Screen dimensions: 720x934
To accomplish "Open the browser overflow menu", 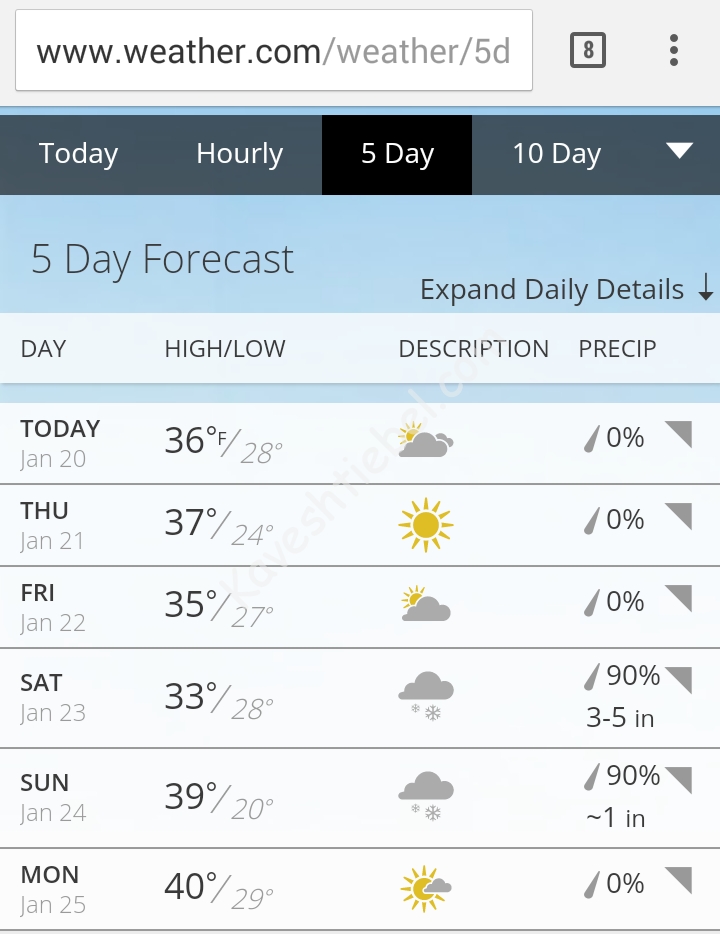I will point(674,50).
